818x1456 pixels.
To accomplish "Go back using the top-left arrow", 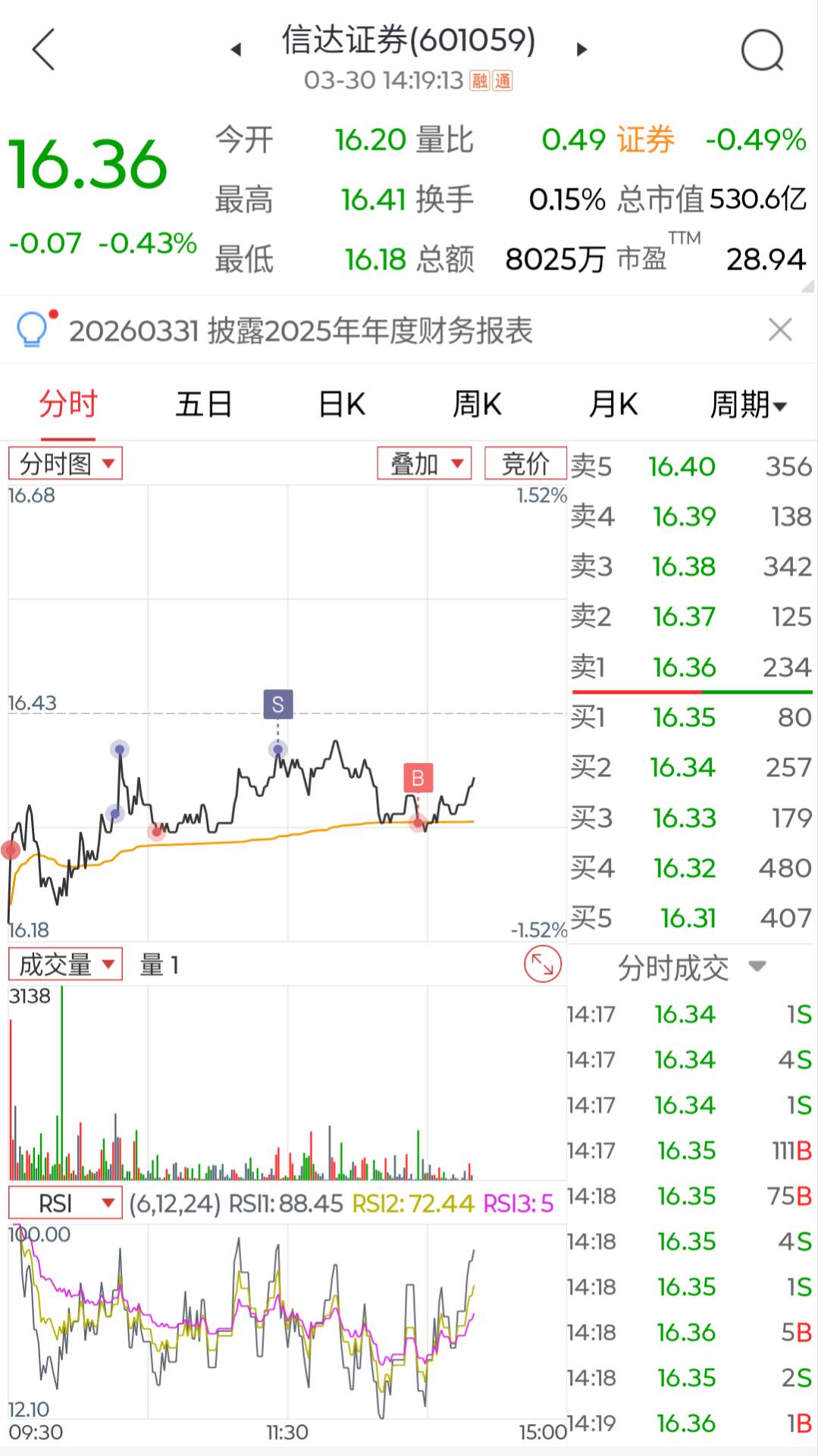I will tap(44, 50).
